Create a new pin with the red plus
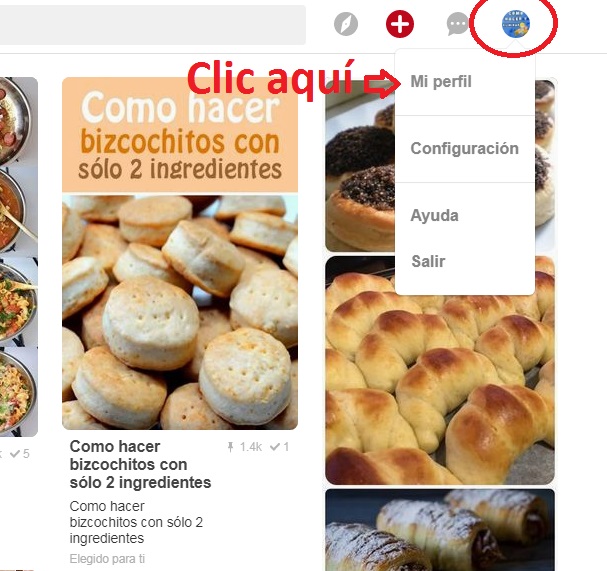The height and width of the screenshot is (571, 607). coord(400,24)
